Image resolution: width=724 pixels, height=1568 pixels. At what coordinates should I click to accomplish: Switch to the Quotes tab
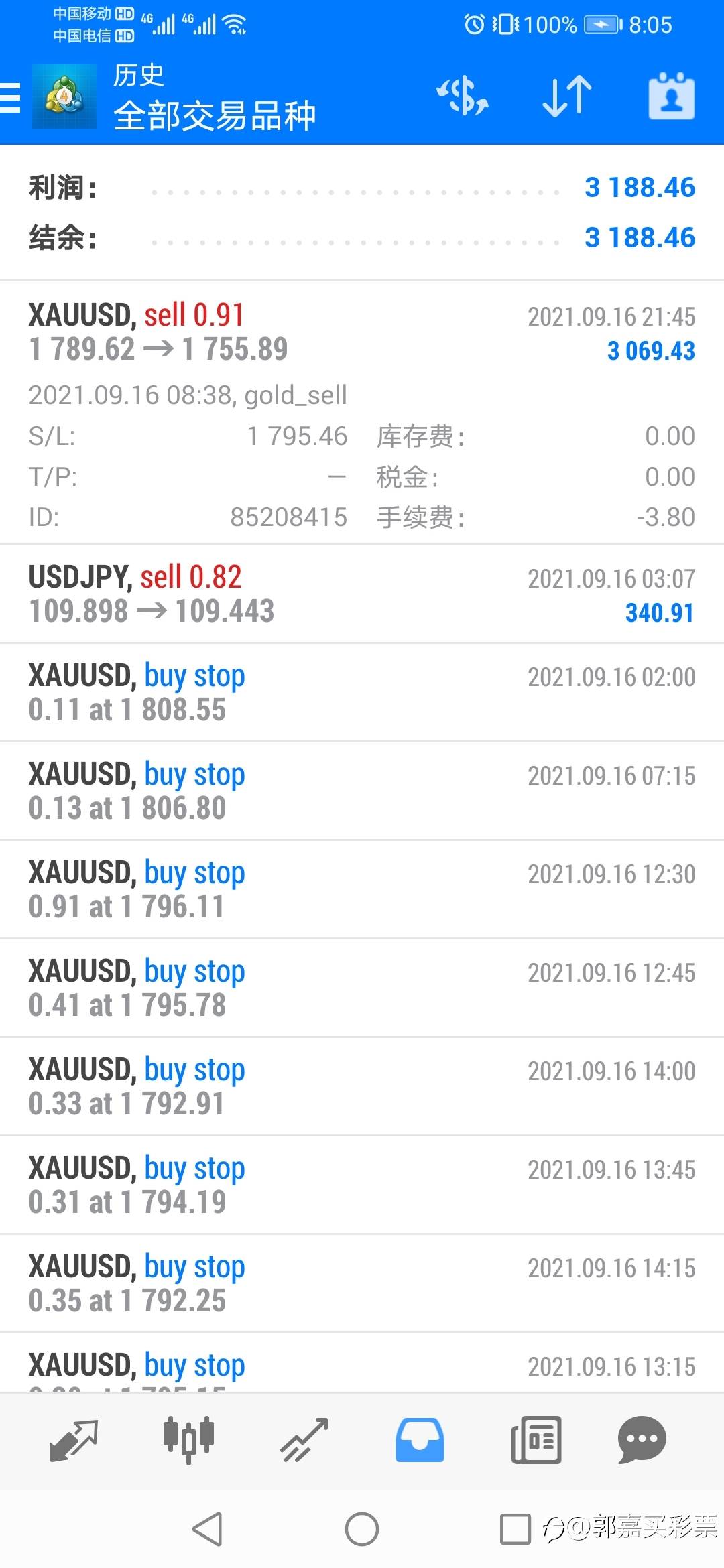click(74, 1440)
